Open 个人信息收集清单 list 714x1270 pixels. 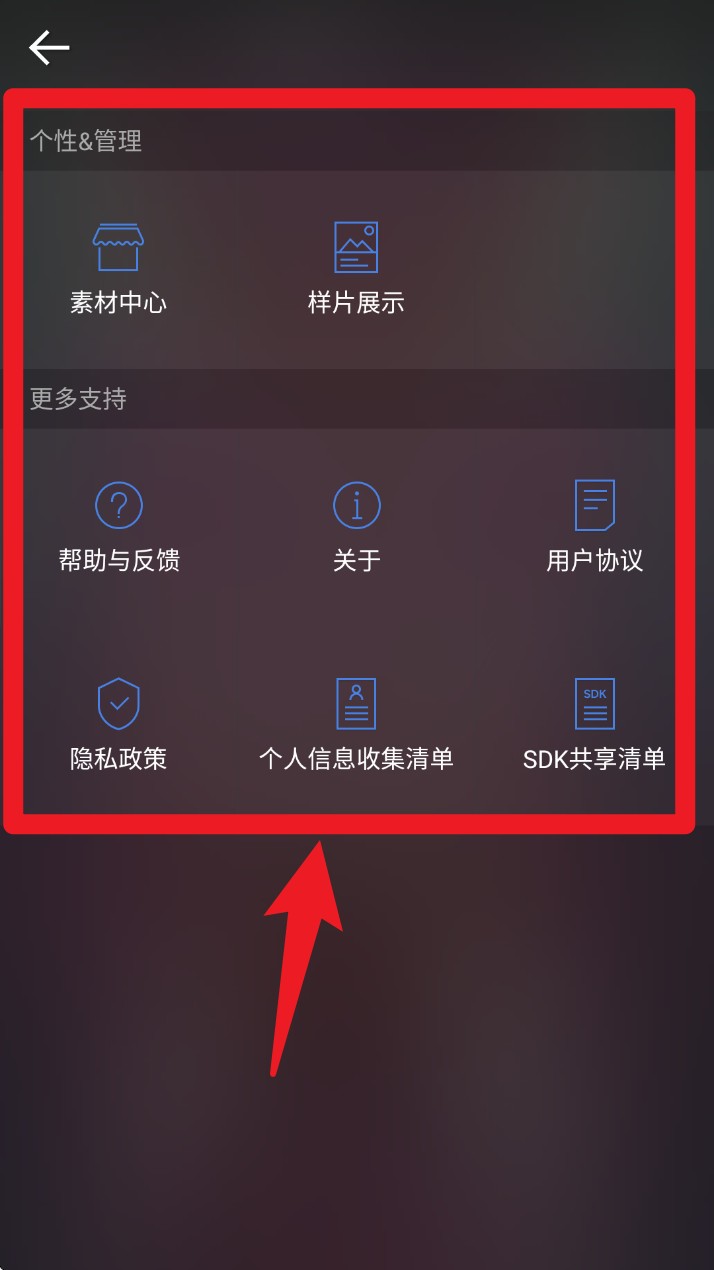point(356,724)
